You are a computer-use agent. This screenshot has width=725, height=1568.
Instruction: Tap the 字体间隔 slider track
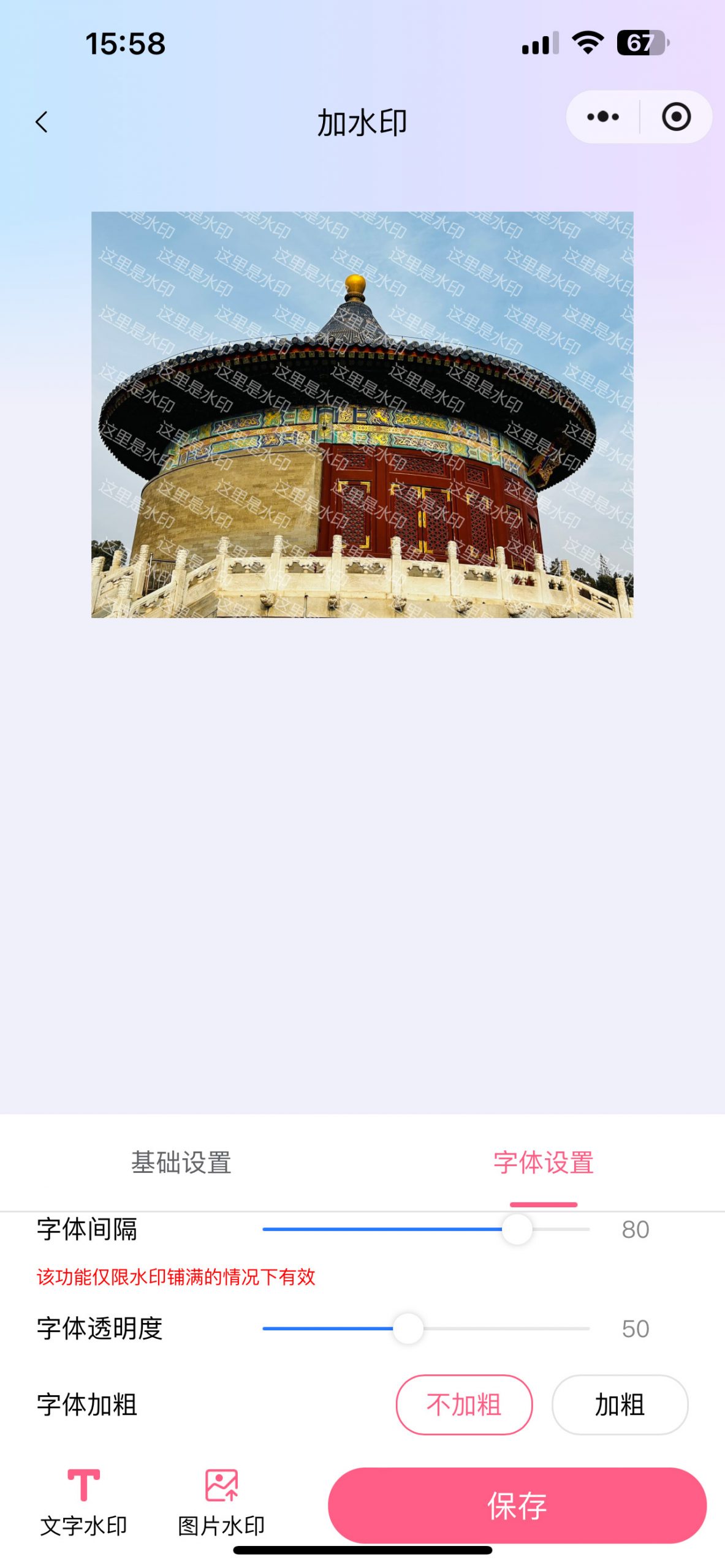click(425, 1229)
